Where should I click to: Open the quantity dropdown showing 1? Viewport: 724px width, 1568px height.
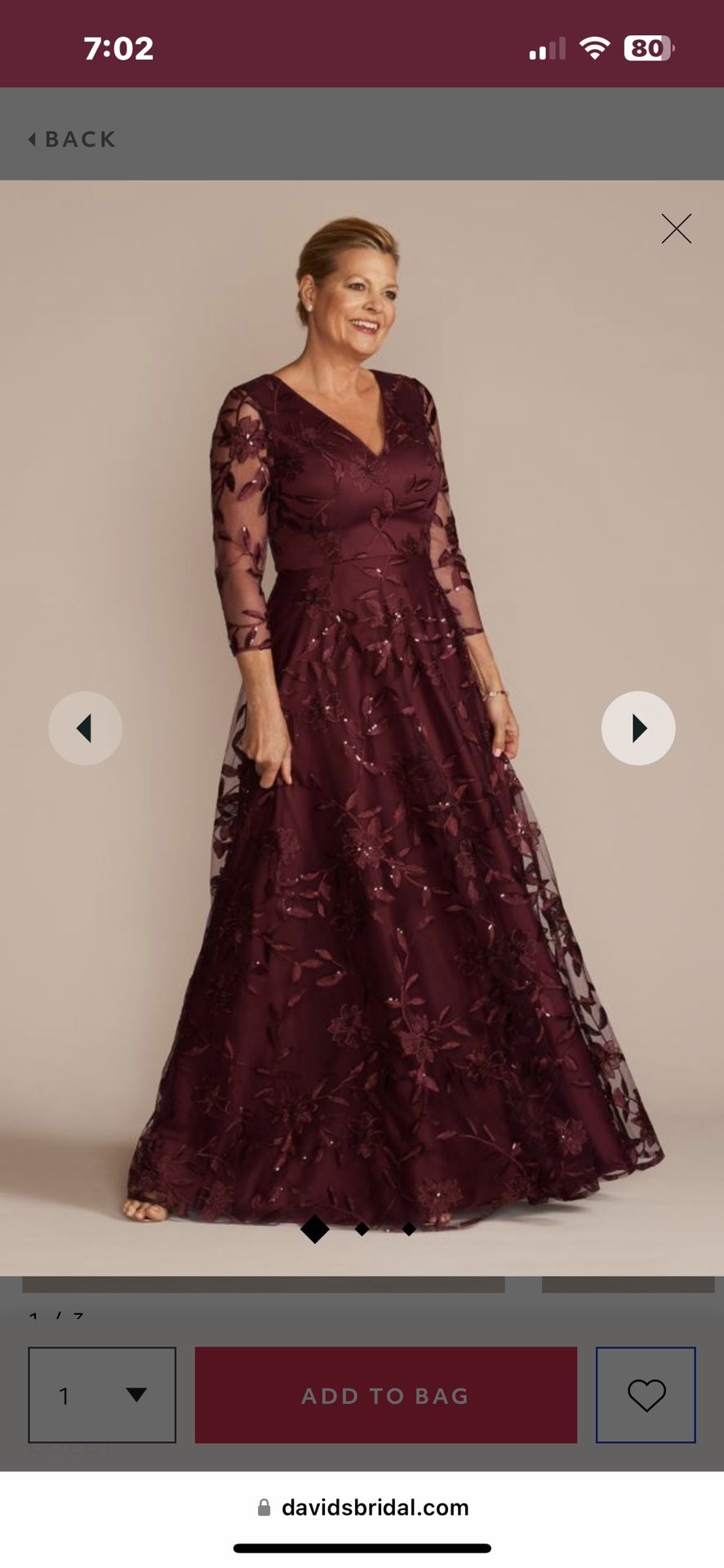pyautogui.click(x=102, y=1395)
